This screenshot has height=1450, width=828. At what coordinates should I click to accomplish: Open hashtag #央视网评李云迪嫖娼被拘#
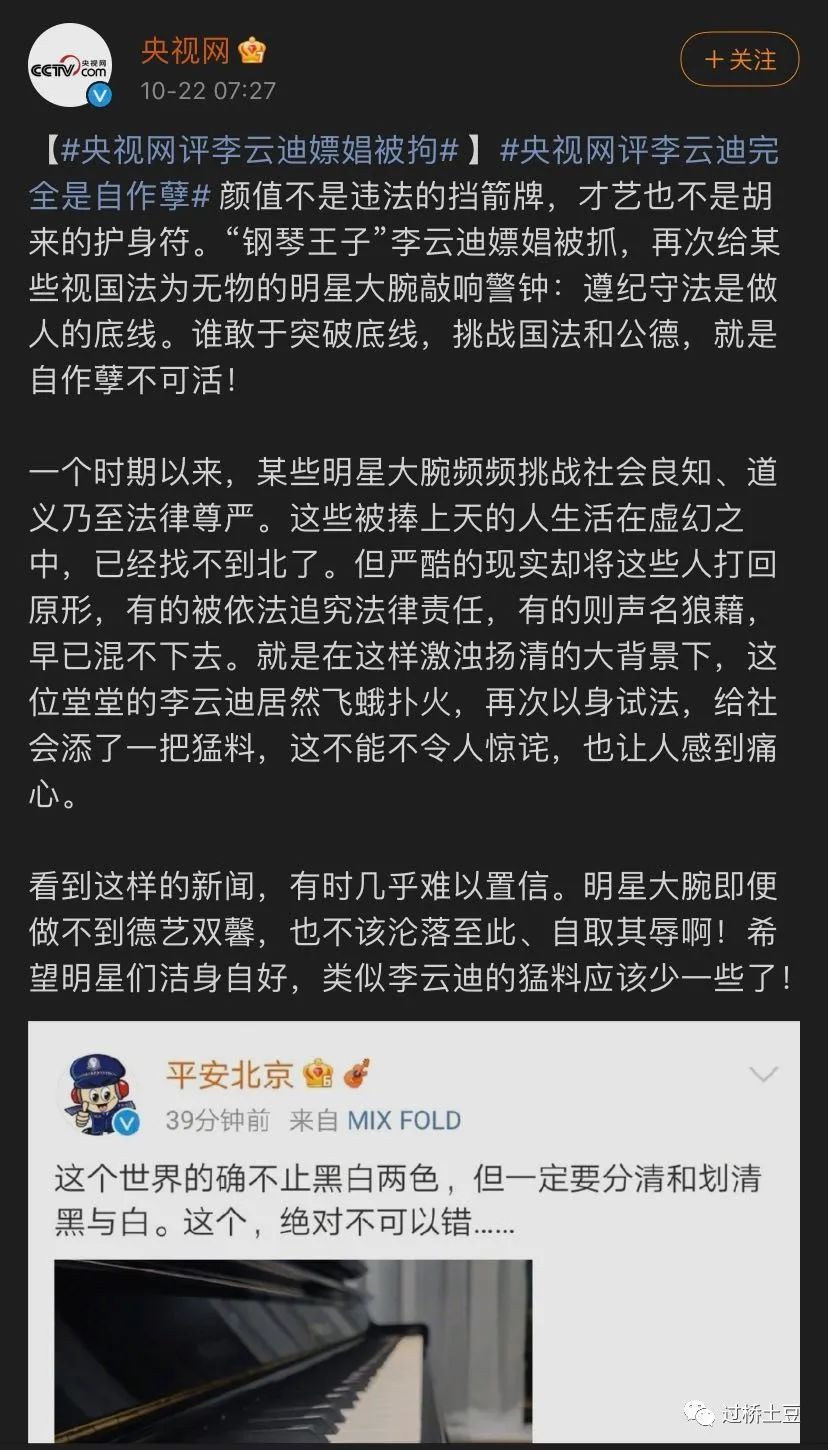(x=259, y=150)
